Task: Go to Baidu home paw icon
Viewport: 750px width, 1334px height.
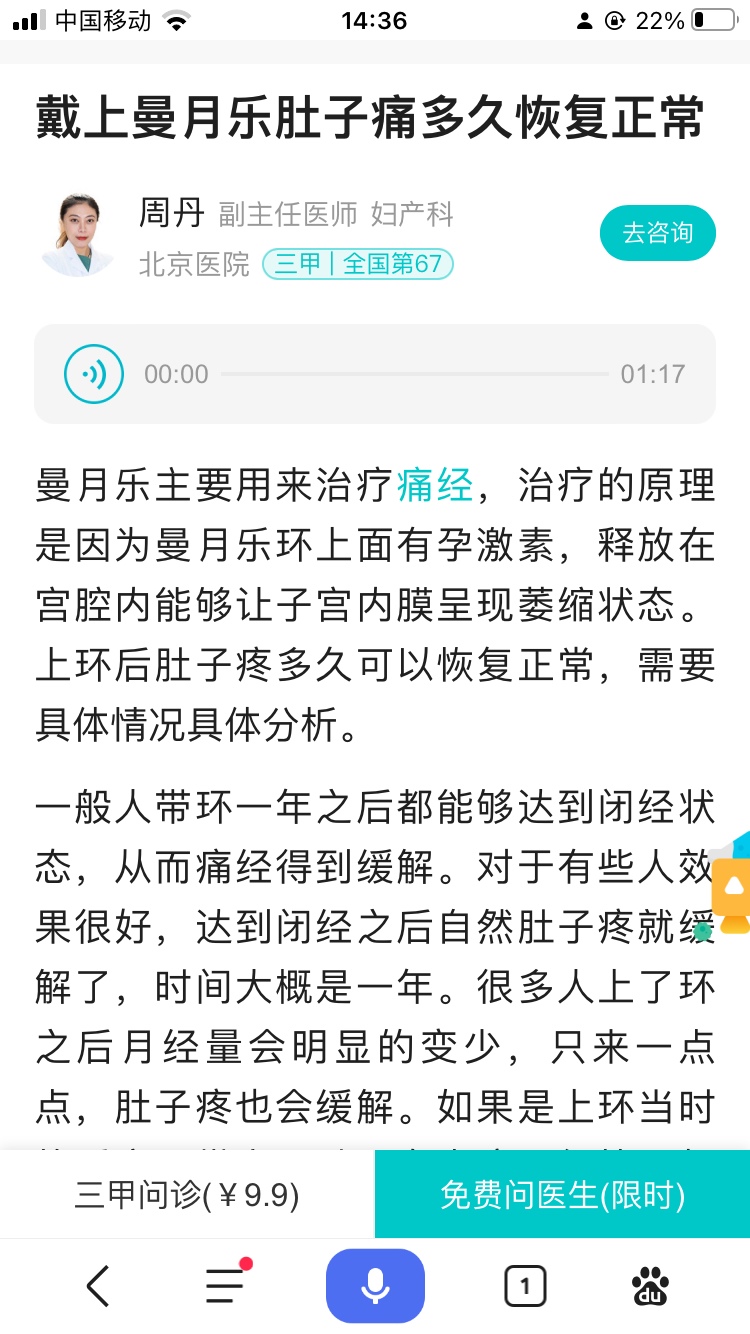Action: 651,1286
